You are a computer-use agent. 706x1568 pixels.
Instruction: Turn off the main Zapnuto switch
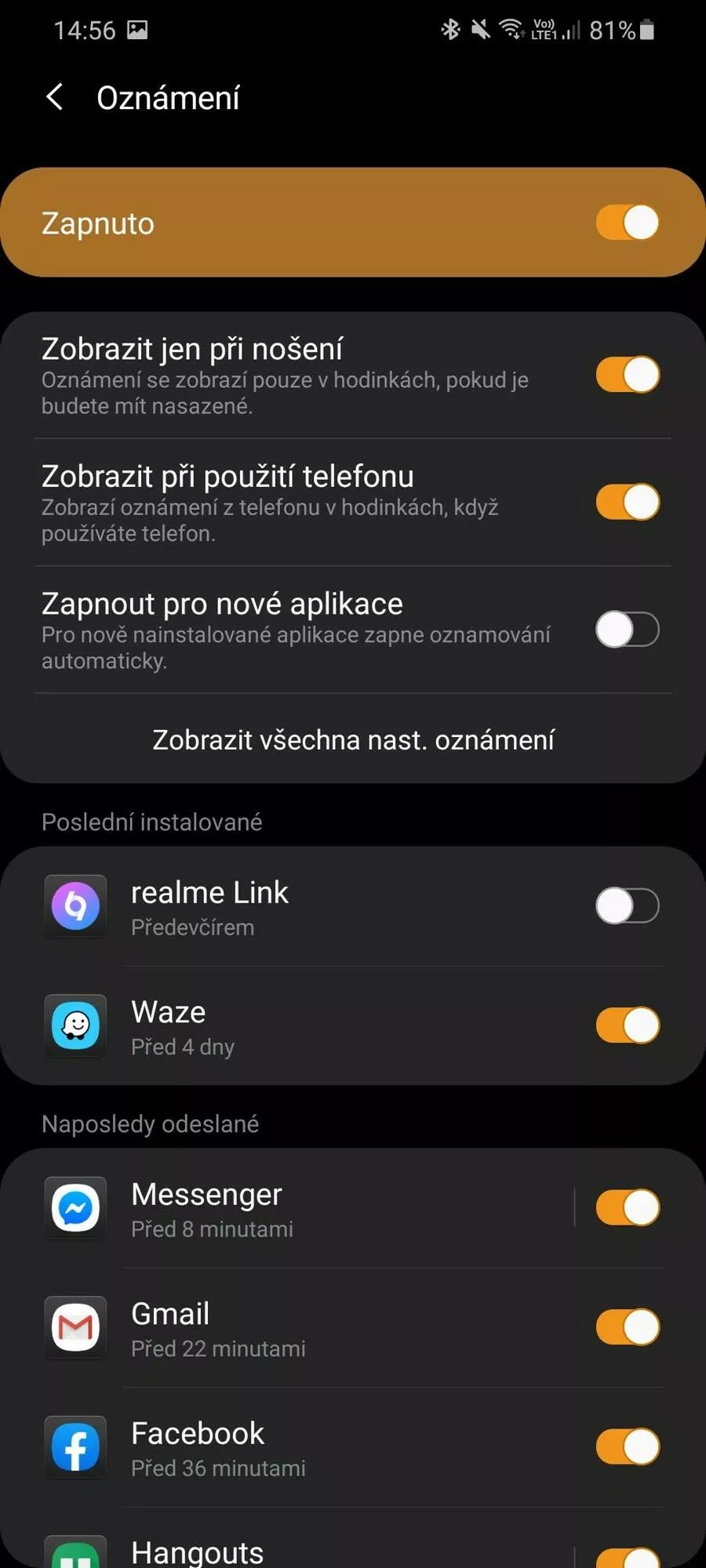[628, 223]
